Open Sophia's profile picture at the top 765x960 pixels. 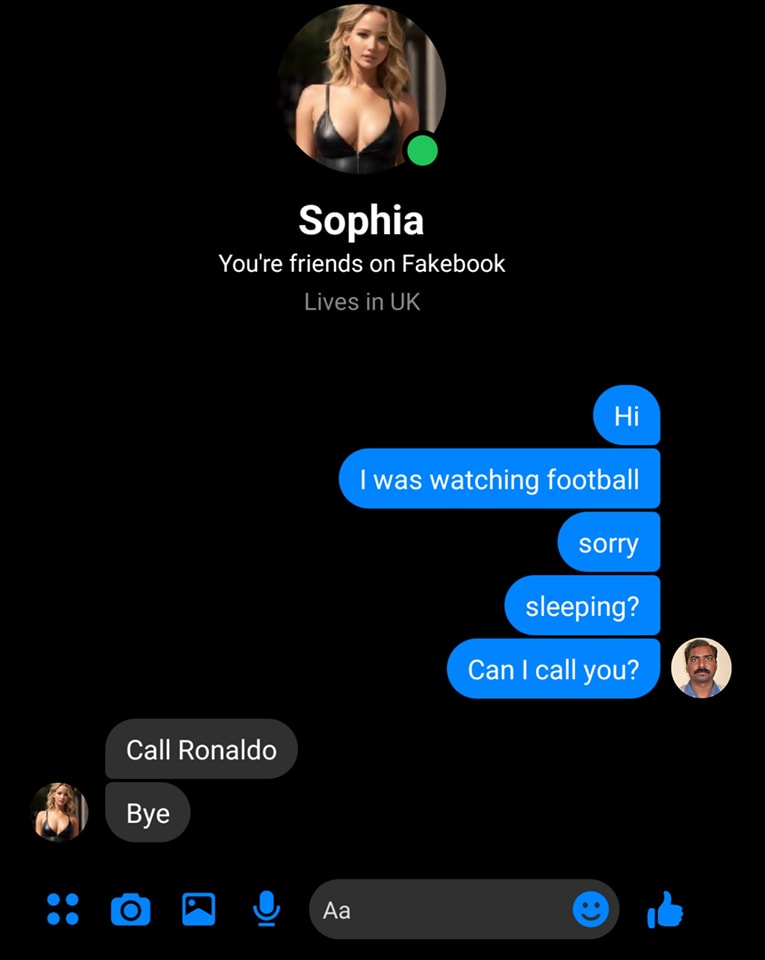362,88
